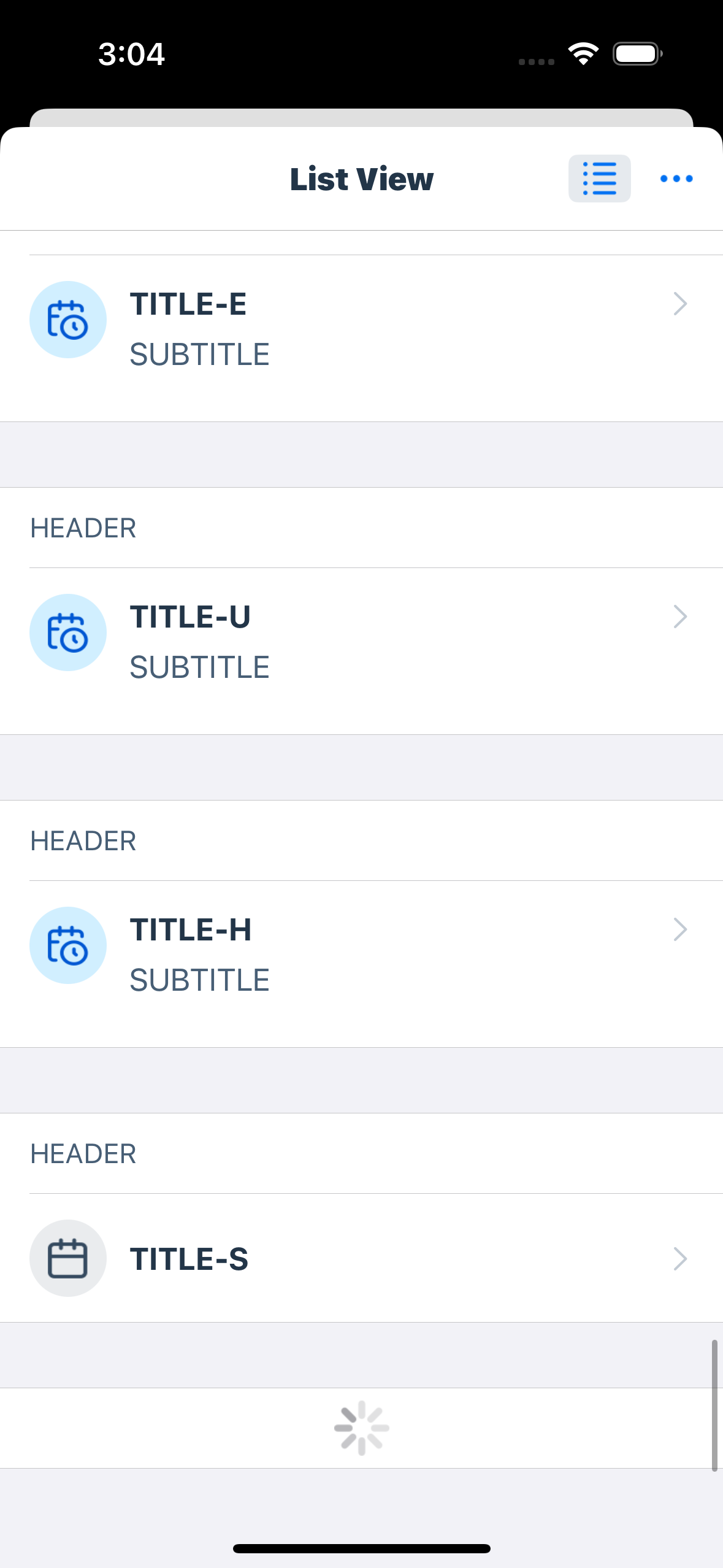Open the three-dot overflow menu

pos(676,179)
